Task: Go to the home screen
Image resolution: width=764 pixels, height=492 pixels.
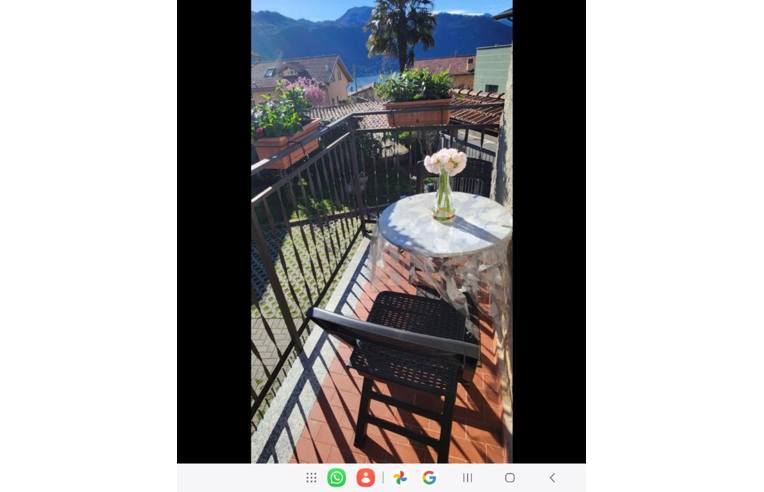Action: click(x=510, y=478)
